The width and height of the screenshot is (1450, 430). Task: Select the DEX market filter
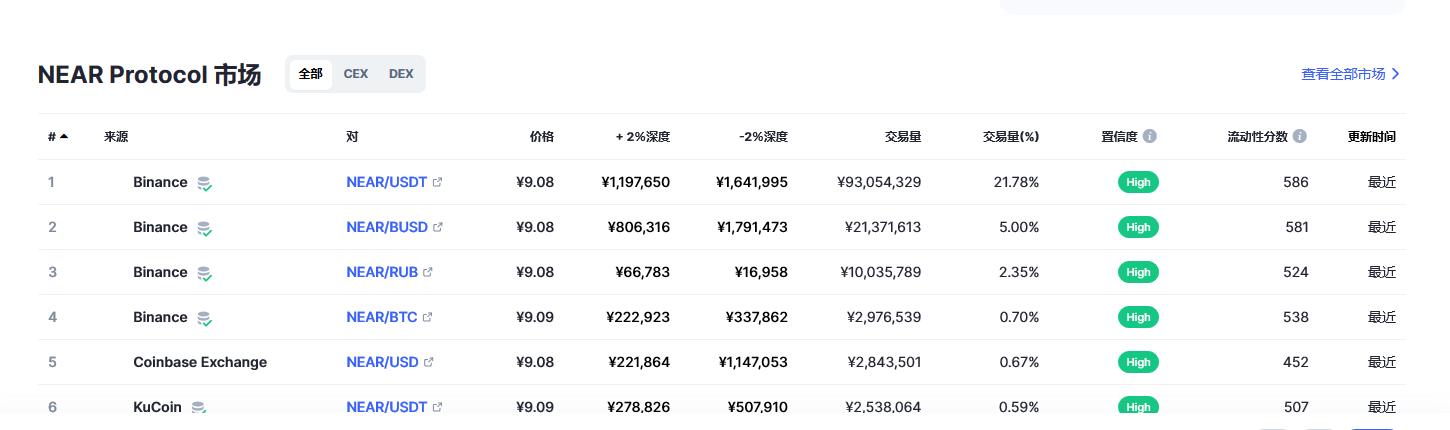[x=401, y=74]
